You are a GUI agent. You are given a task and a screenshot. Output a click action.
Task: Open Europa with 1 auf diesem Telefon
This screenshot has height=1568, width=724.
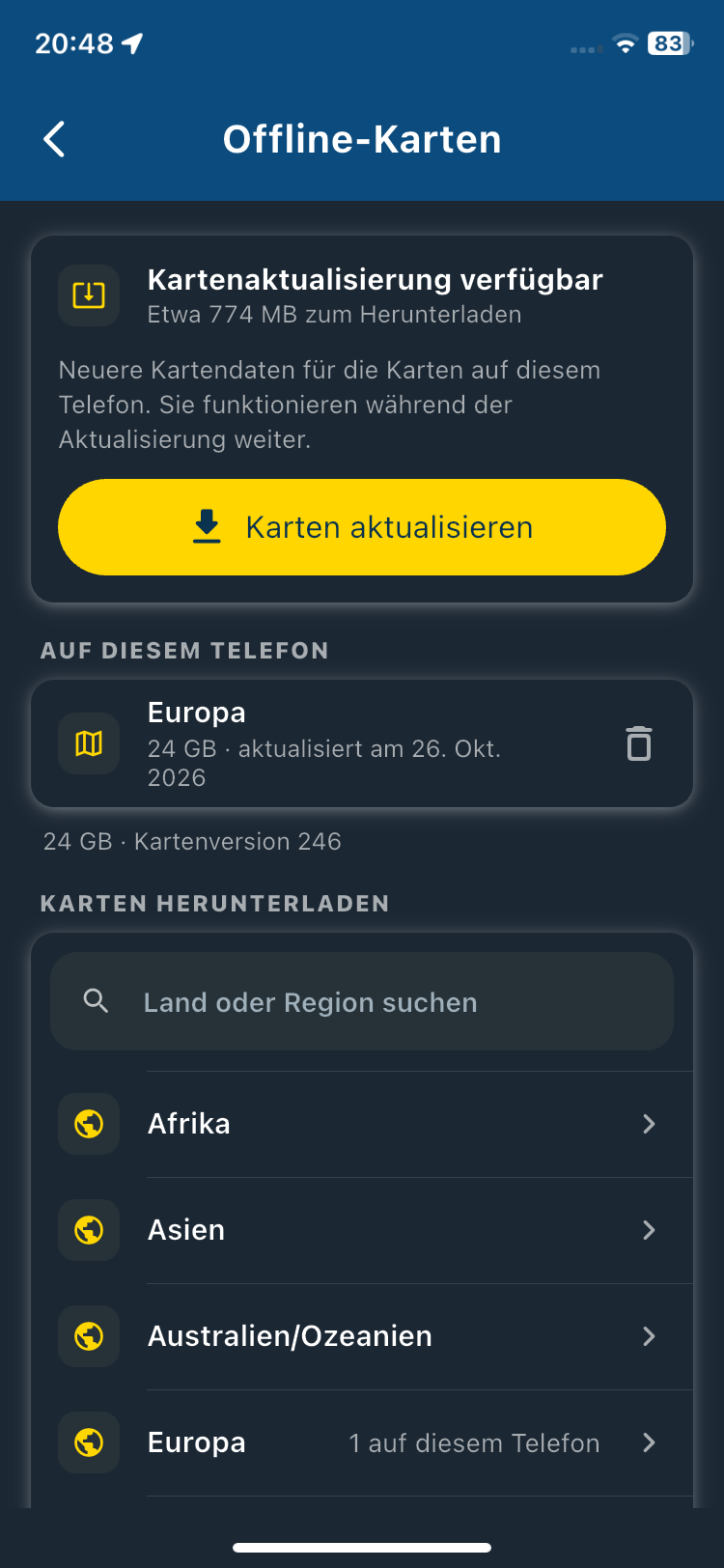tap(362, 1442)
